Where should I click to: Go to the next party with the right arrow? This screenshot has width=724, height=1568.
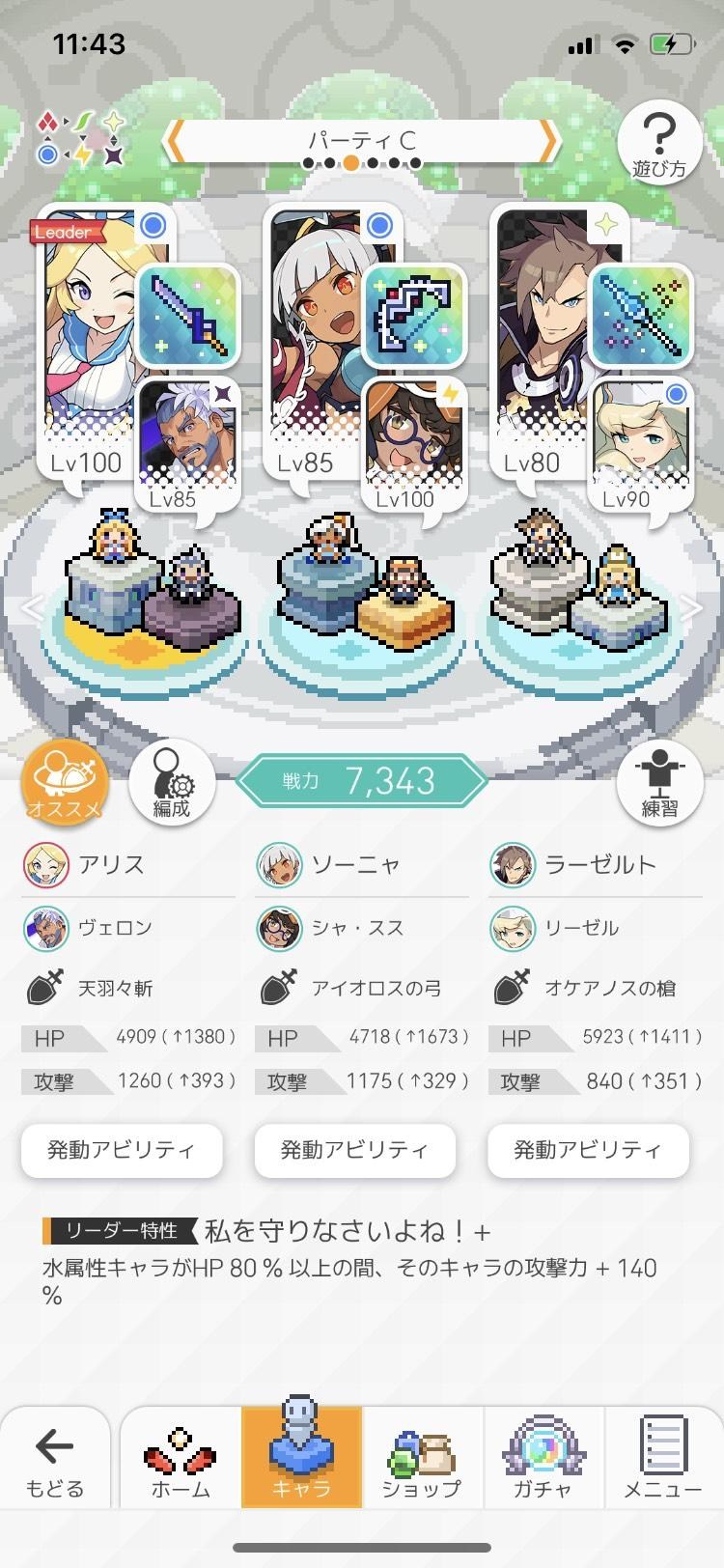pos(548,142)
